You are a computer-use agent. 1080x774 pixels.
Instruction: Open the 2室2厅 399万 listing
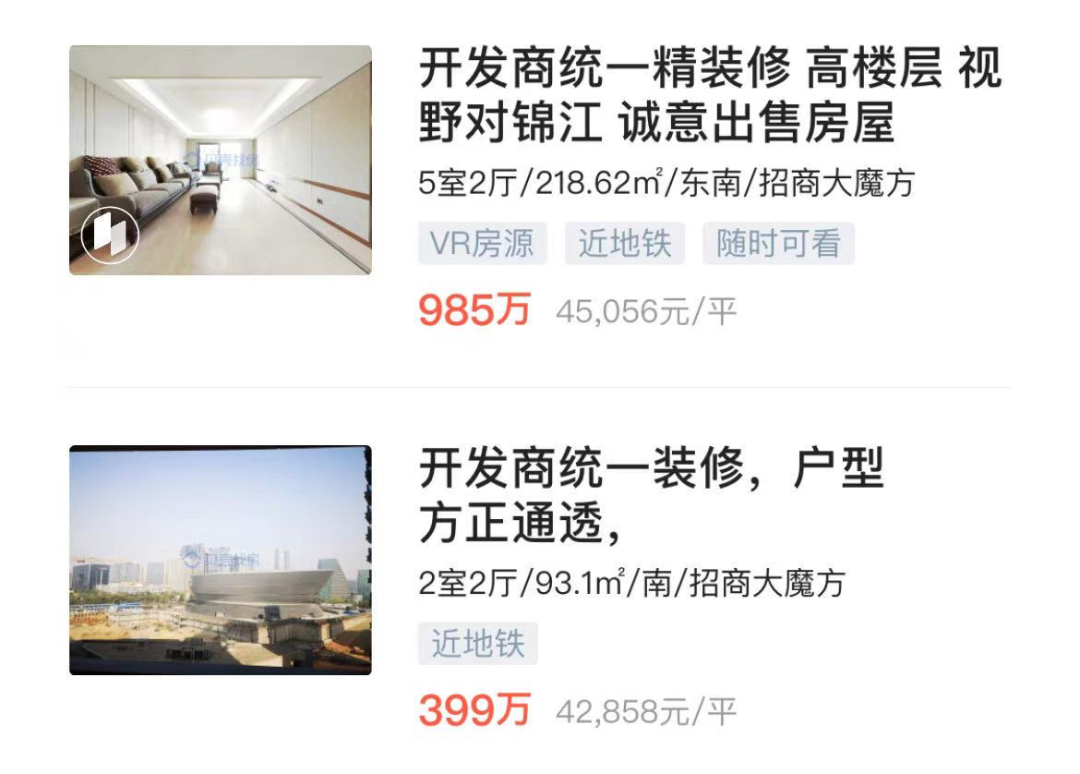click(650, 497)
